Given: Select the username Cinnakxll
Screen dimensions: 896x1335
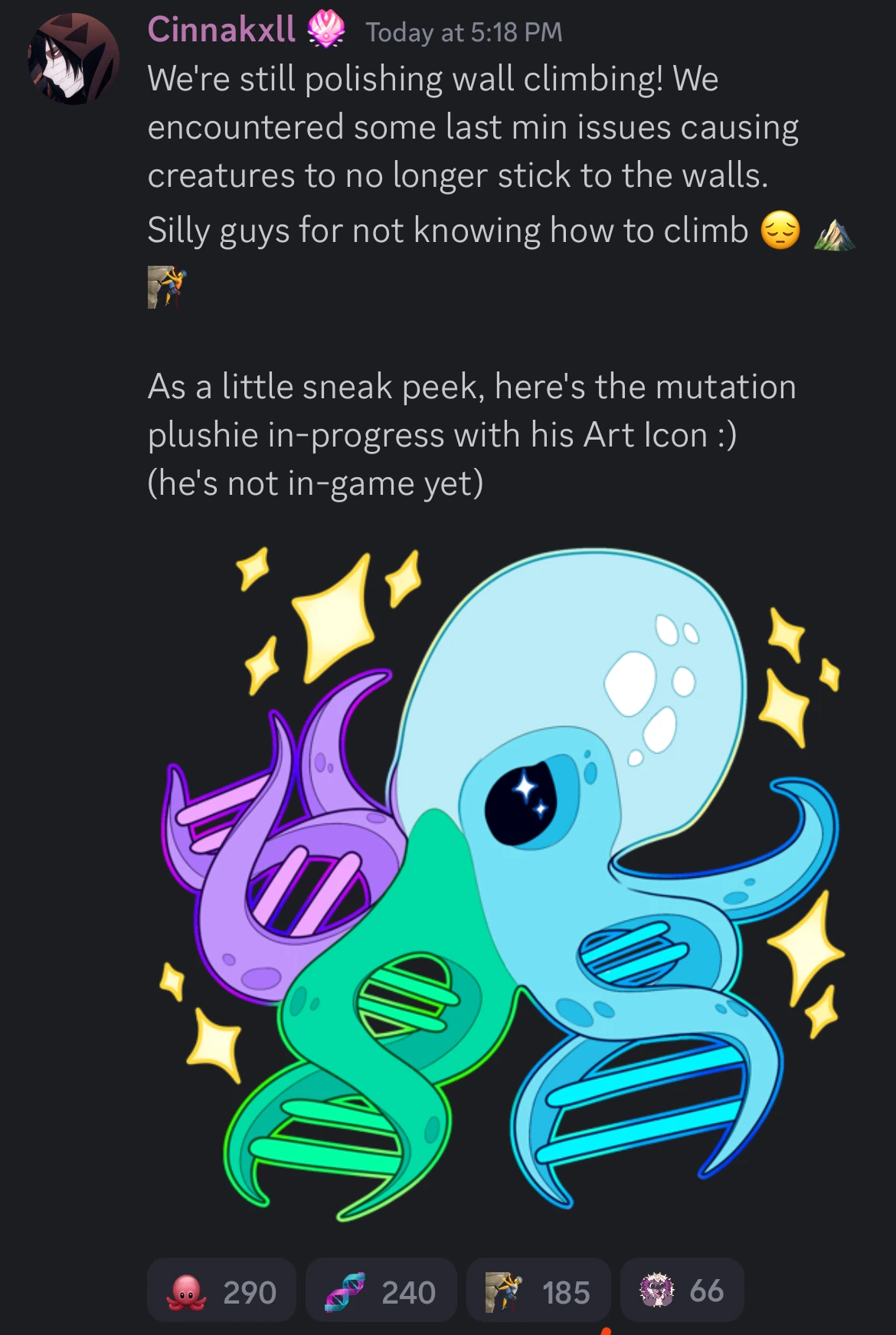Looking at the screenshot, I should coord(221,31).
